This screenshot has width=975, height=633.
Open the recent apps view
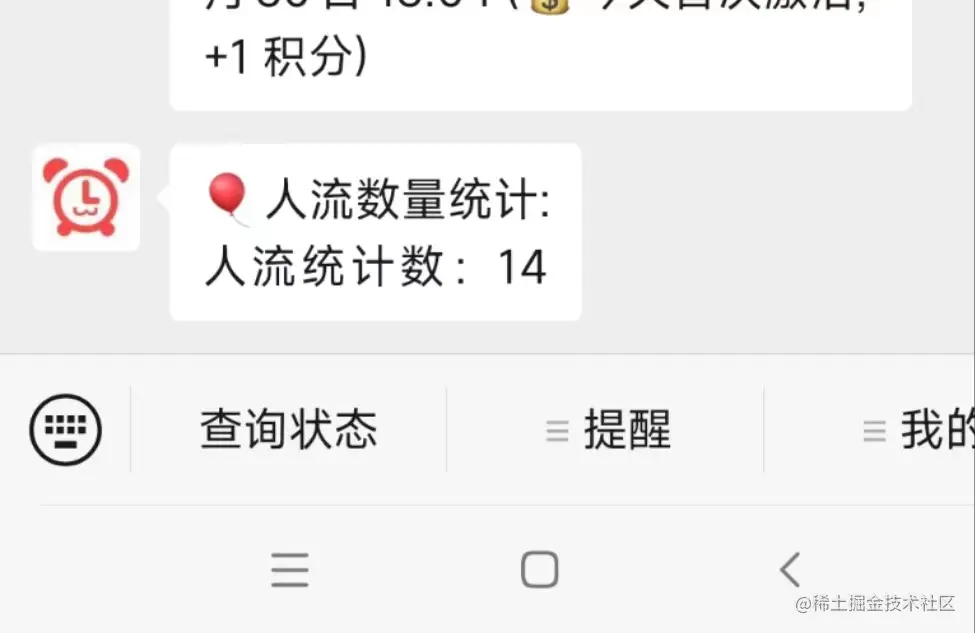(290, 570)
